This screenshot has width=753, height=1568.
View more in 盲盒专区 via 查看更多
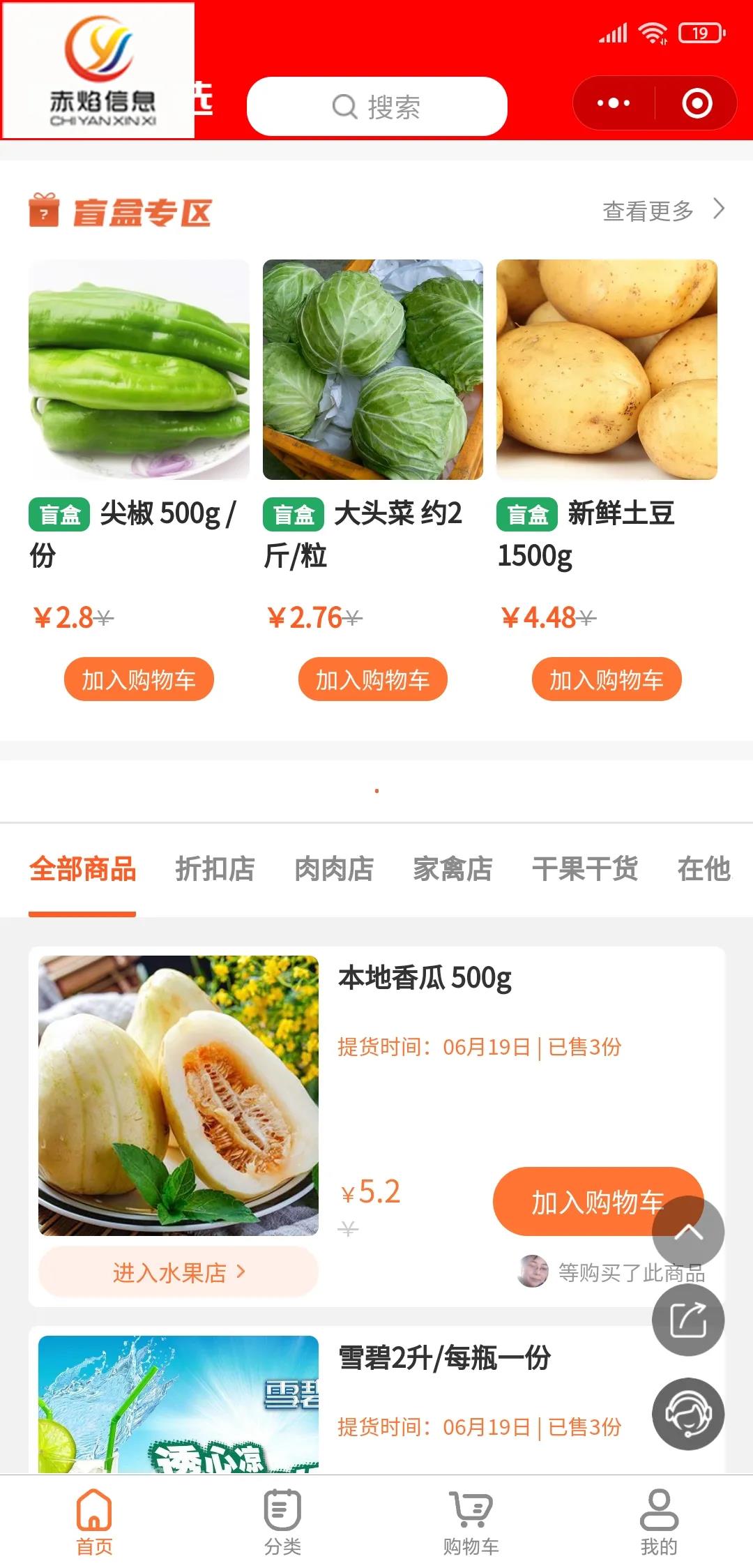point(662,210)
